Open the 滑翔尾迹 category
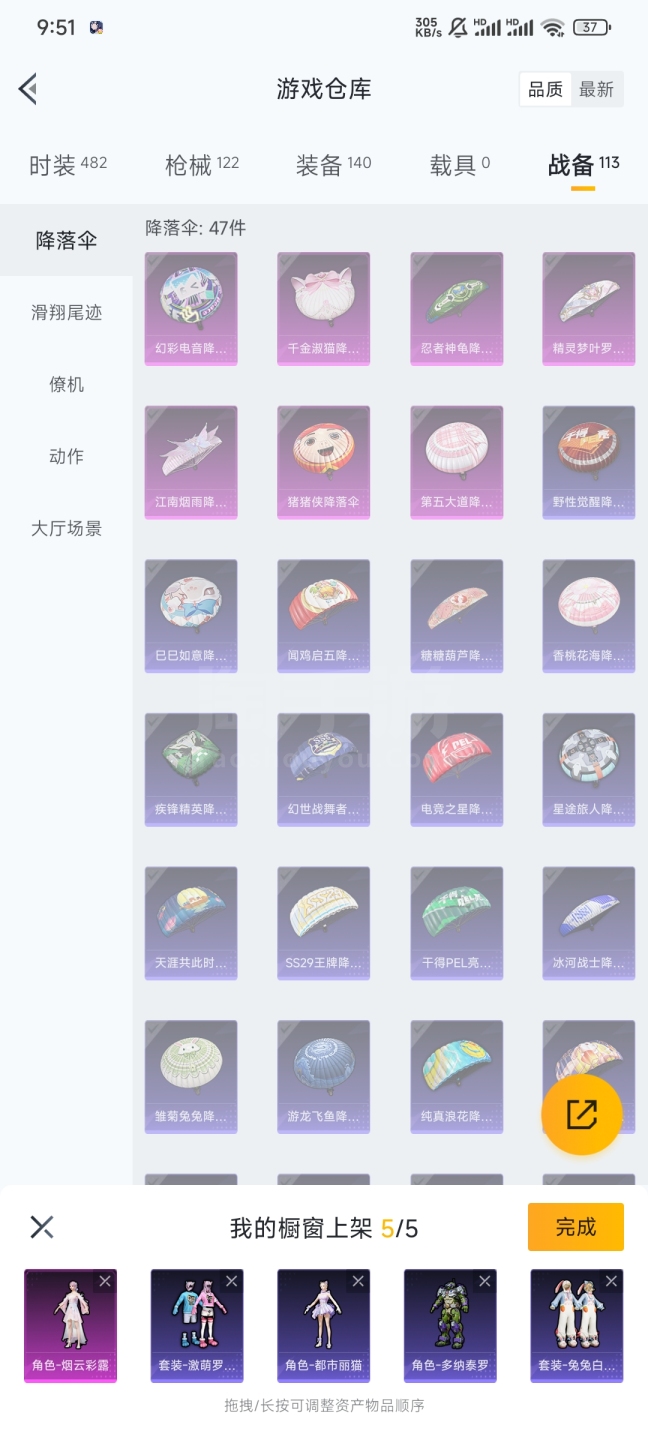 click(66, 313)
